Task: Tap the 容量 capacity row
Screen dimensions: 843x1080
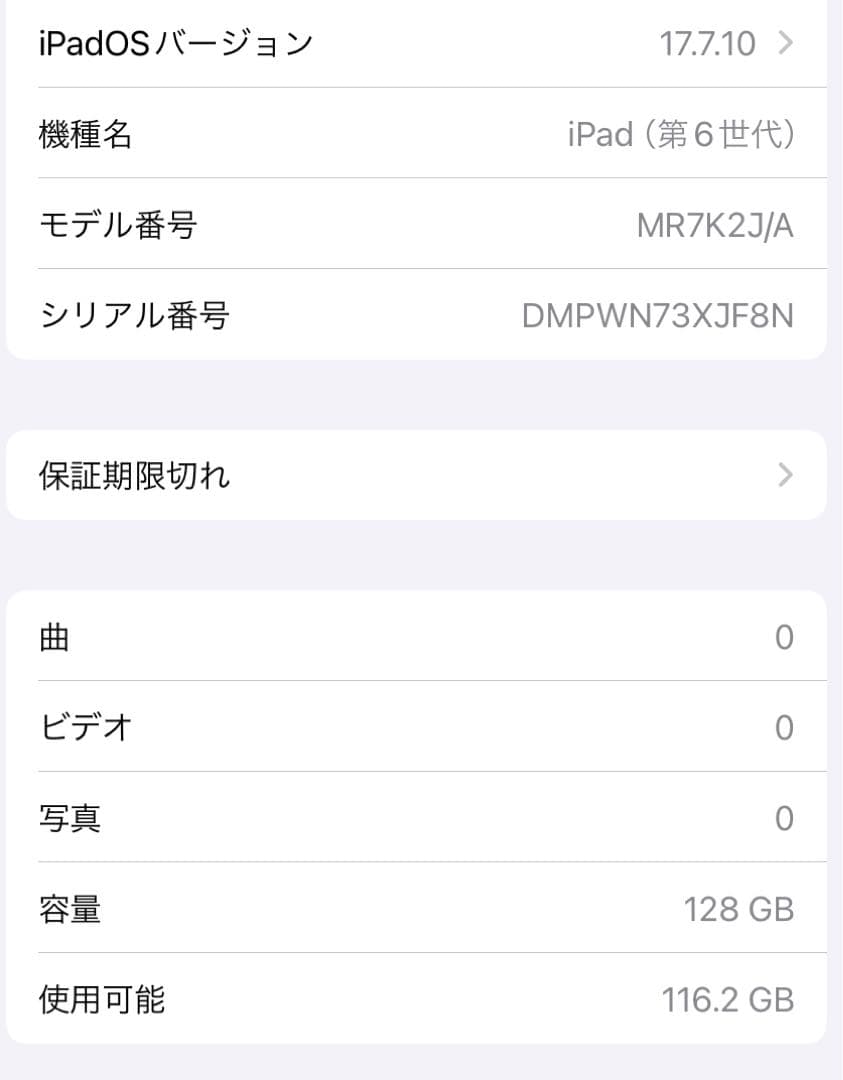Action: coord(421,908)
